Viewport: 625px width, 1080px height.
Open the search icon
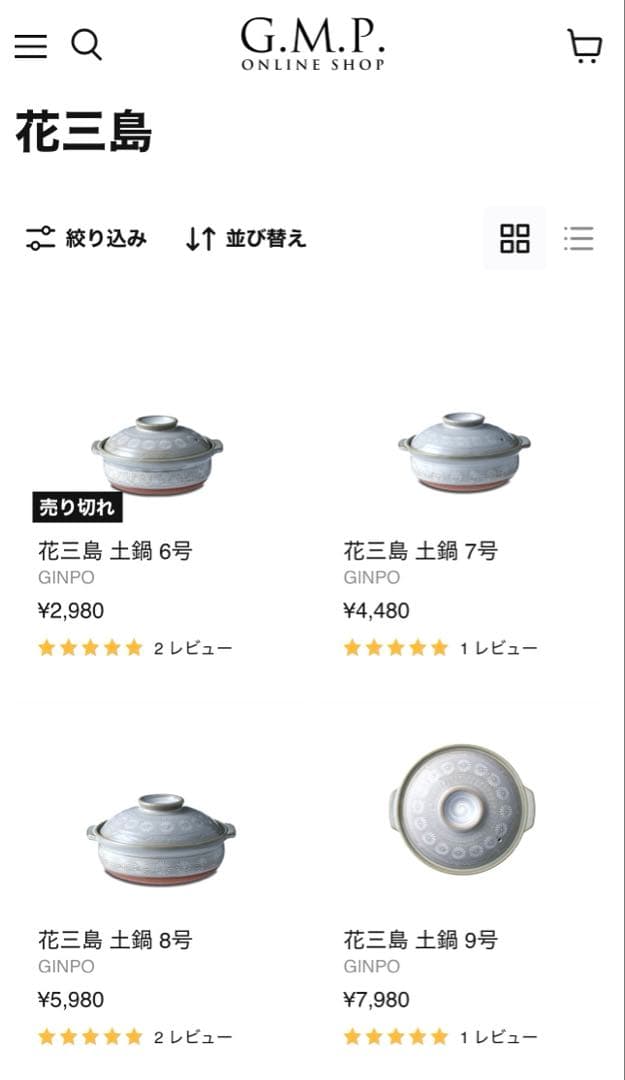tap(87, 45)
